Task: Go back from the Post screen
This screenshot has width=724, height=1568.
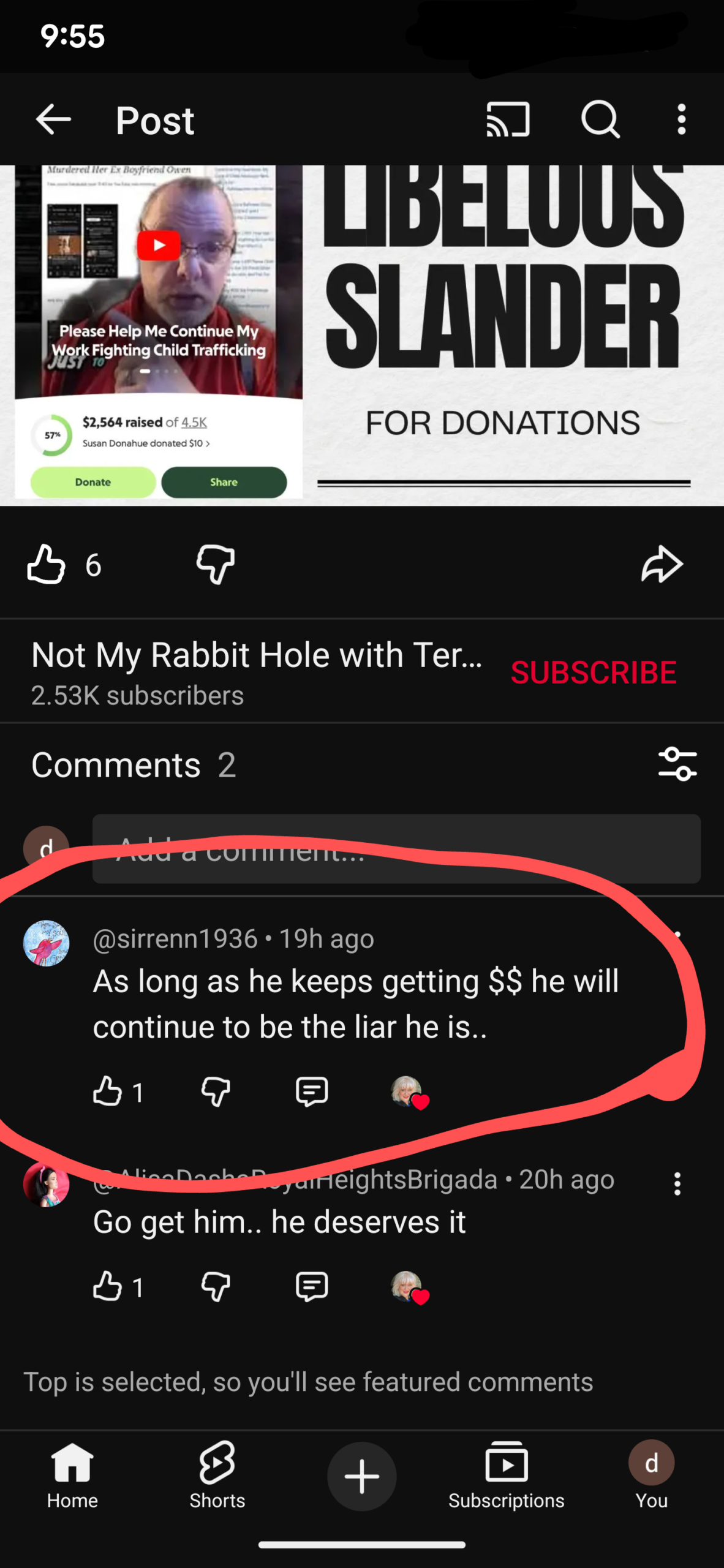Action: [53, 119]
